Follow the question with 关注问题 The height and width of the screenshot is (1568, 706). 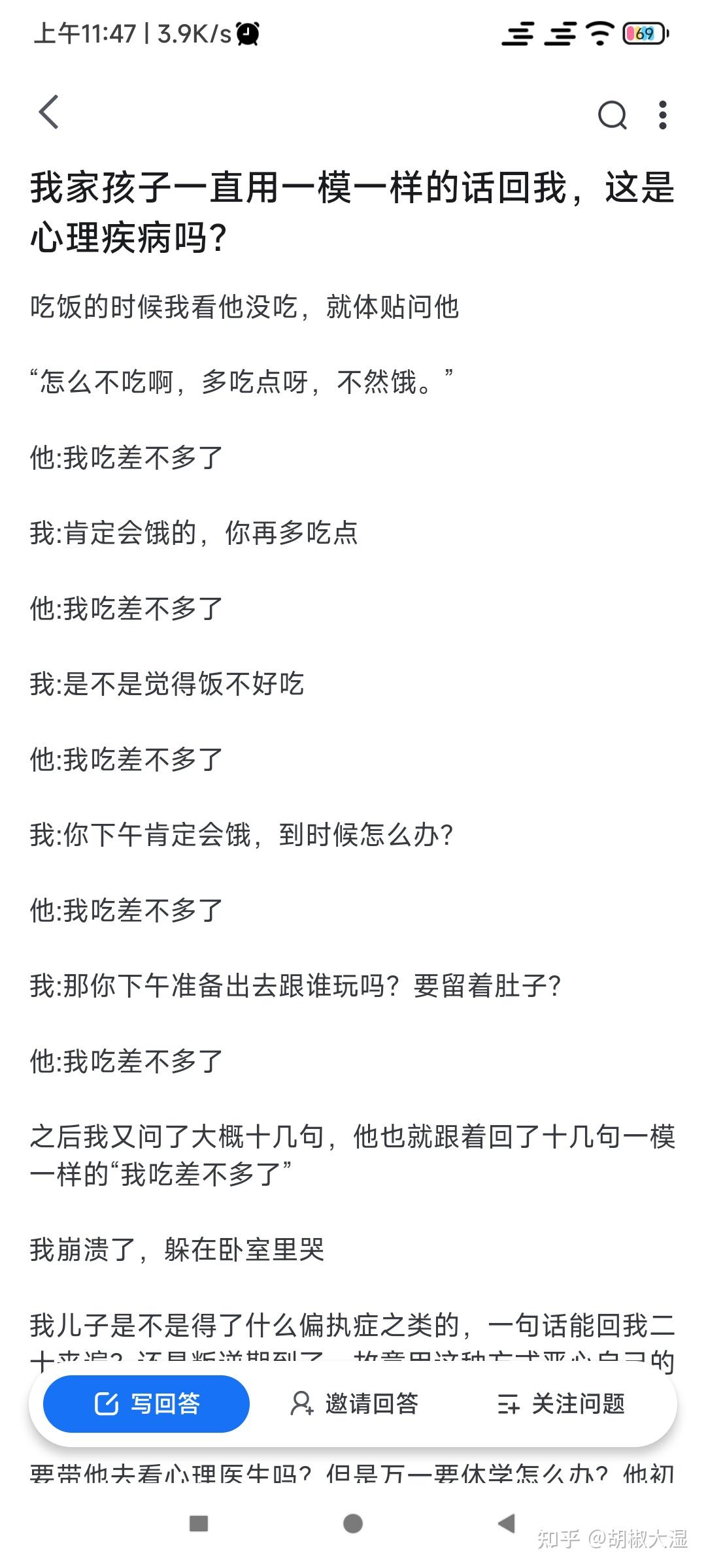point(561,1403)
